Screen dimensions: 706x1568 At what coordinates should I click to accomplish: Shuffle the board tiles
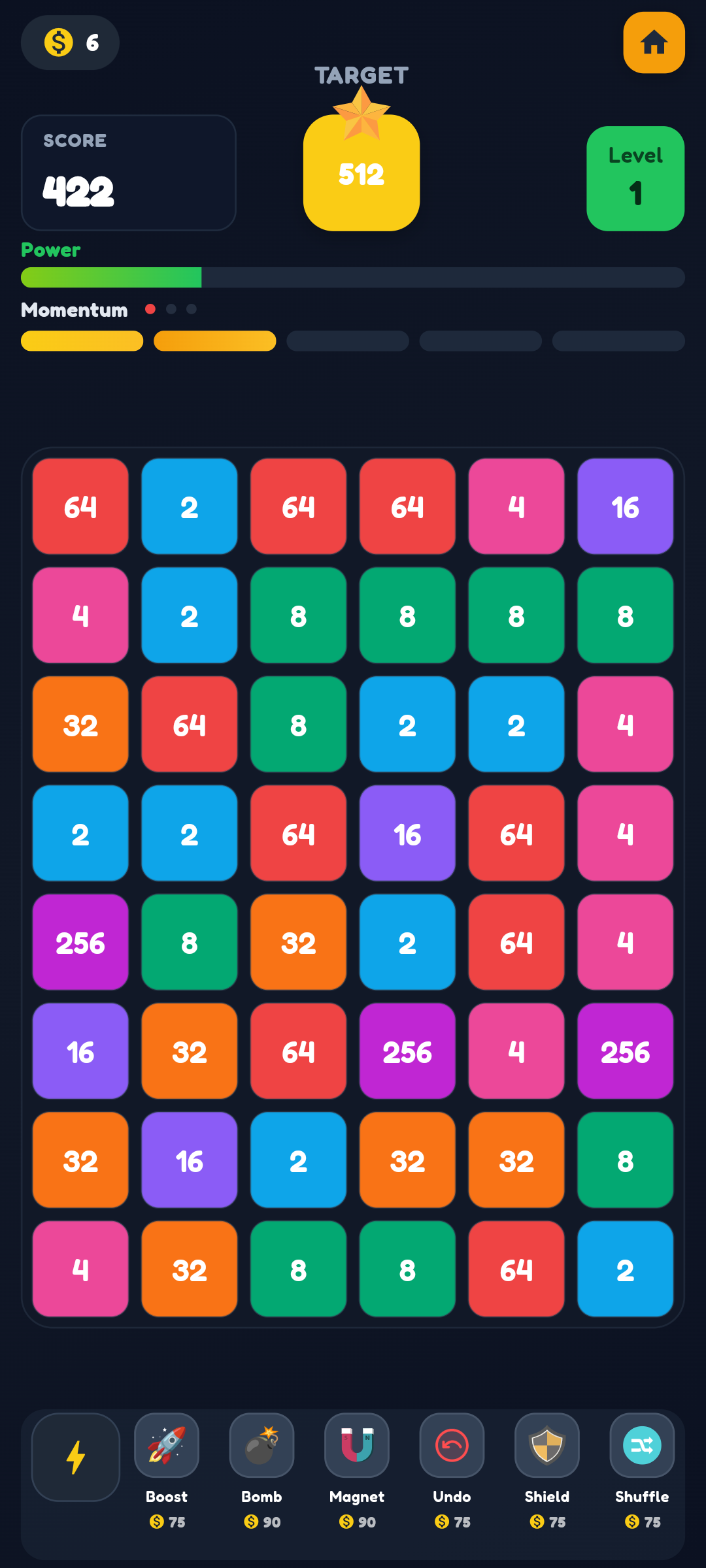642,1445
